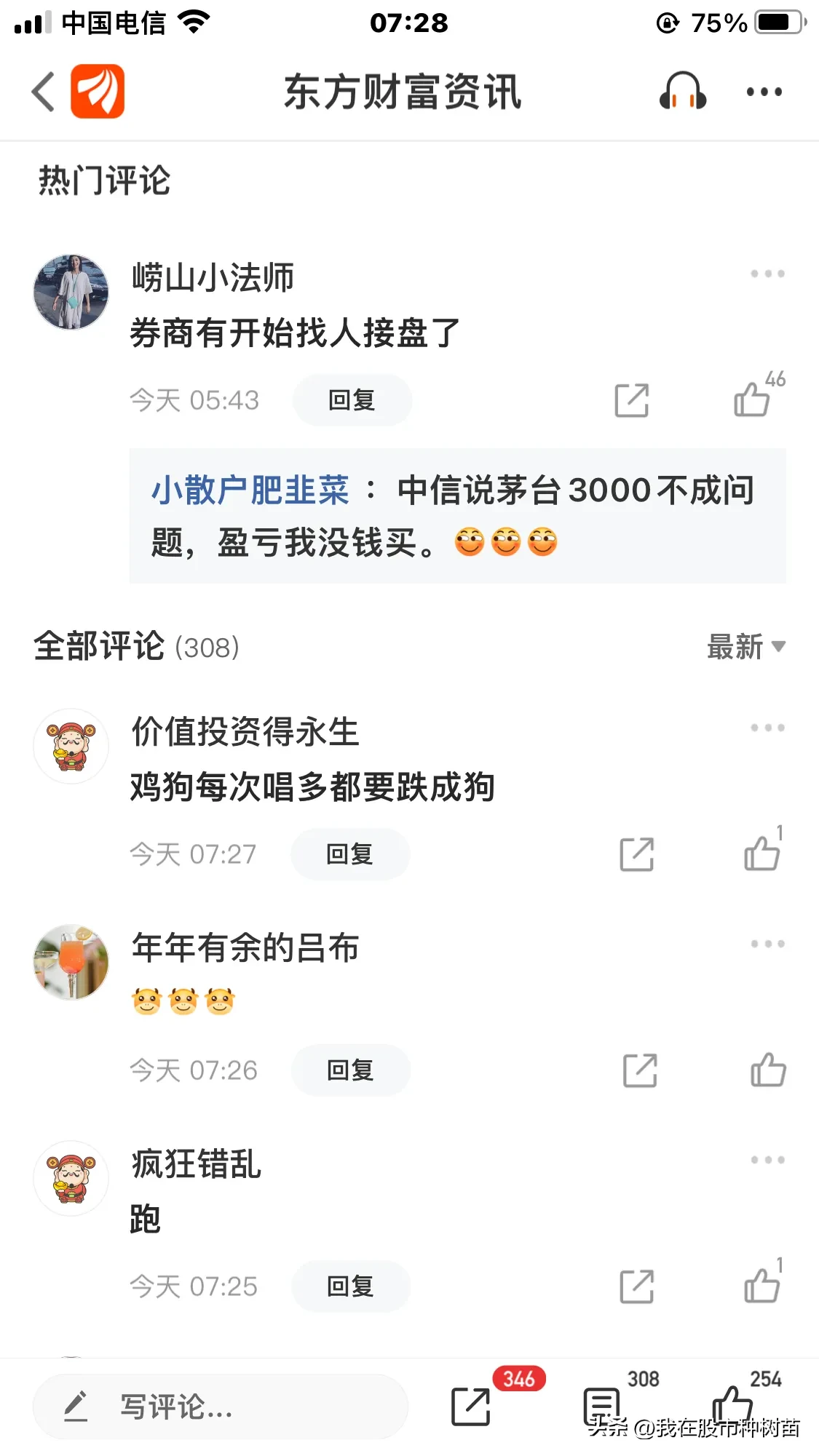Open the headphone audio listening icon
This screenshot has height=1456, width=819.
[x=682, y=92]
